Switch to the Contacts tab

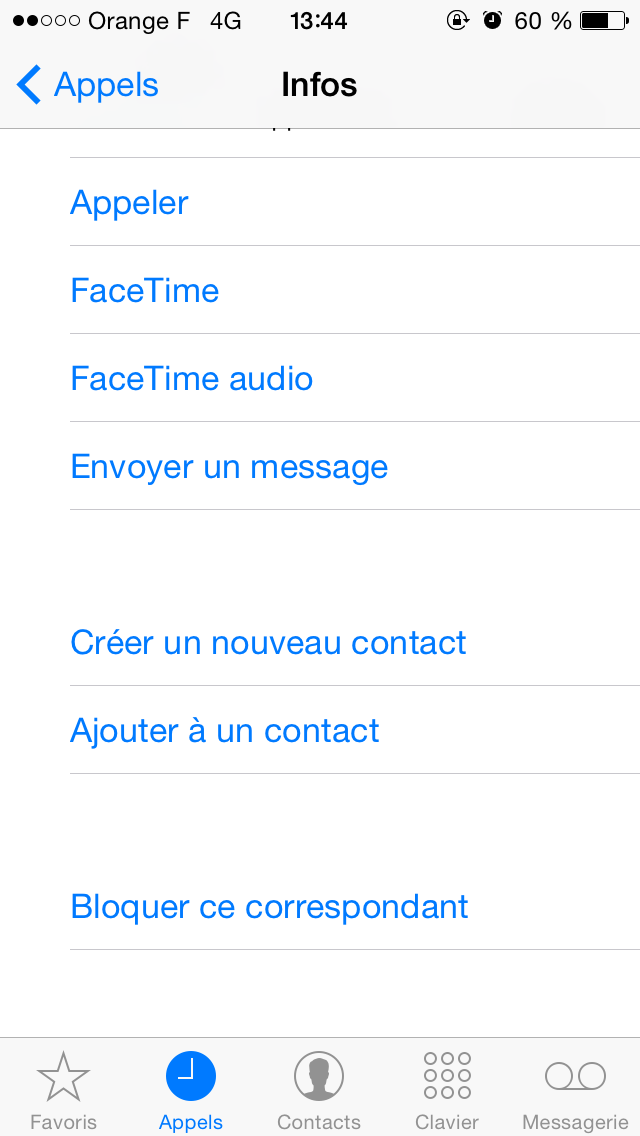point(319,1088)
